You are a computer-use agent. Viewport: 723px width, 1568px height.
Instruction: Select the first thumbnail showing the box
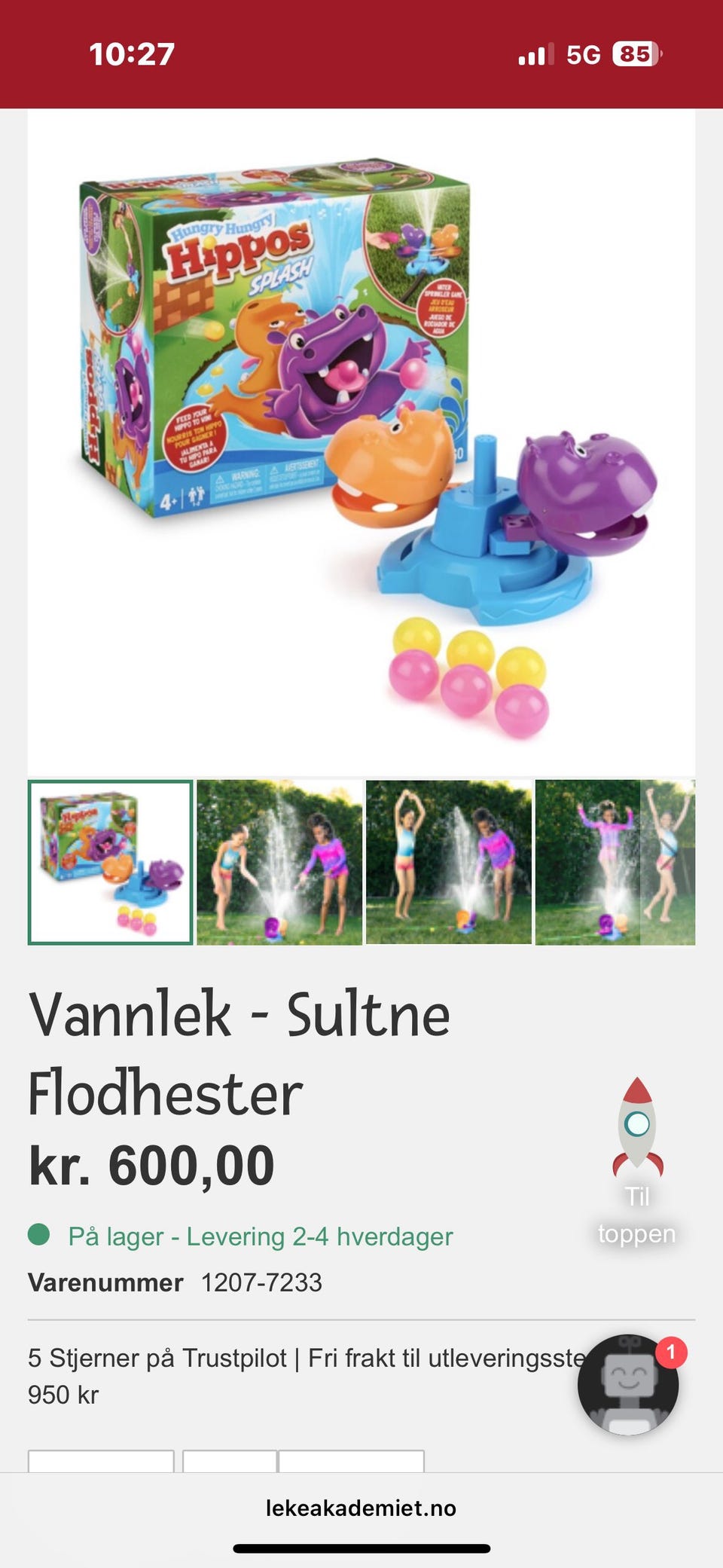tap(111, 862)
